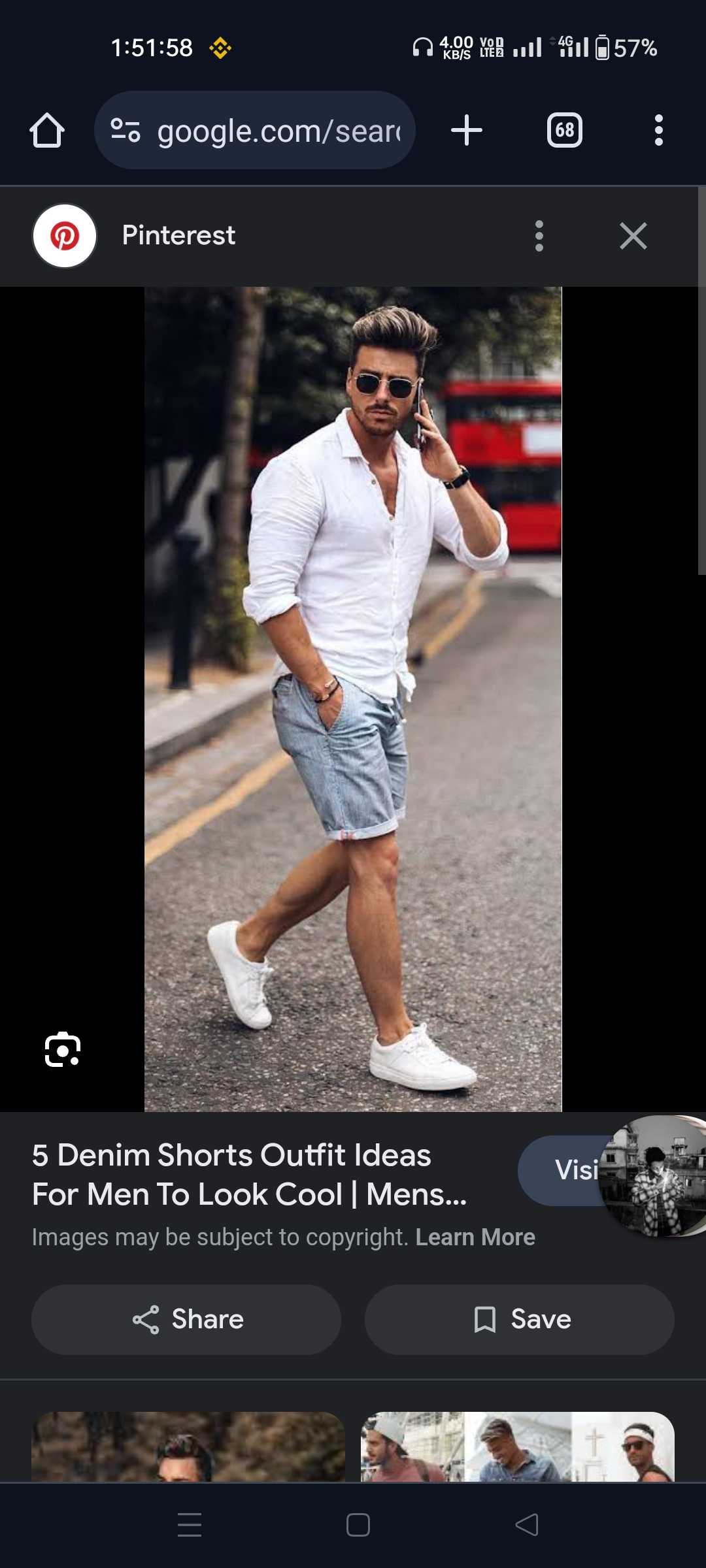Search this image with Google Lens
The image size is (706, 1568).
[x=63, y=1049]
